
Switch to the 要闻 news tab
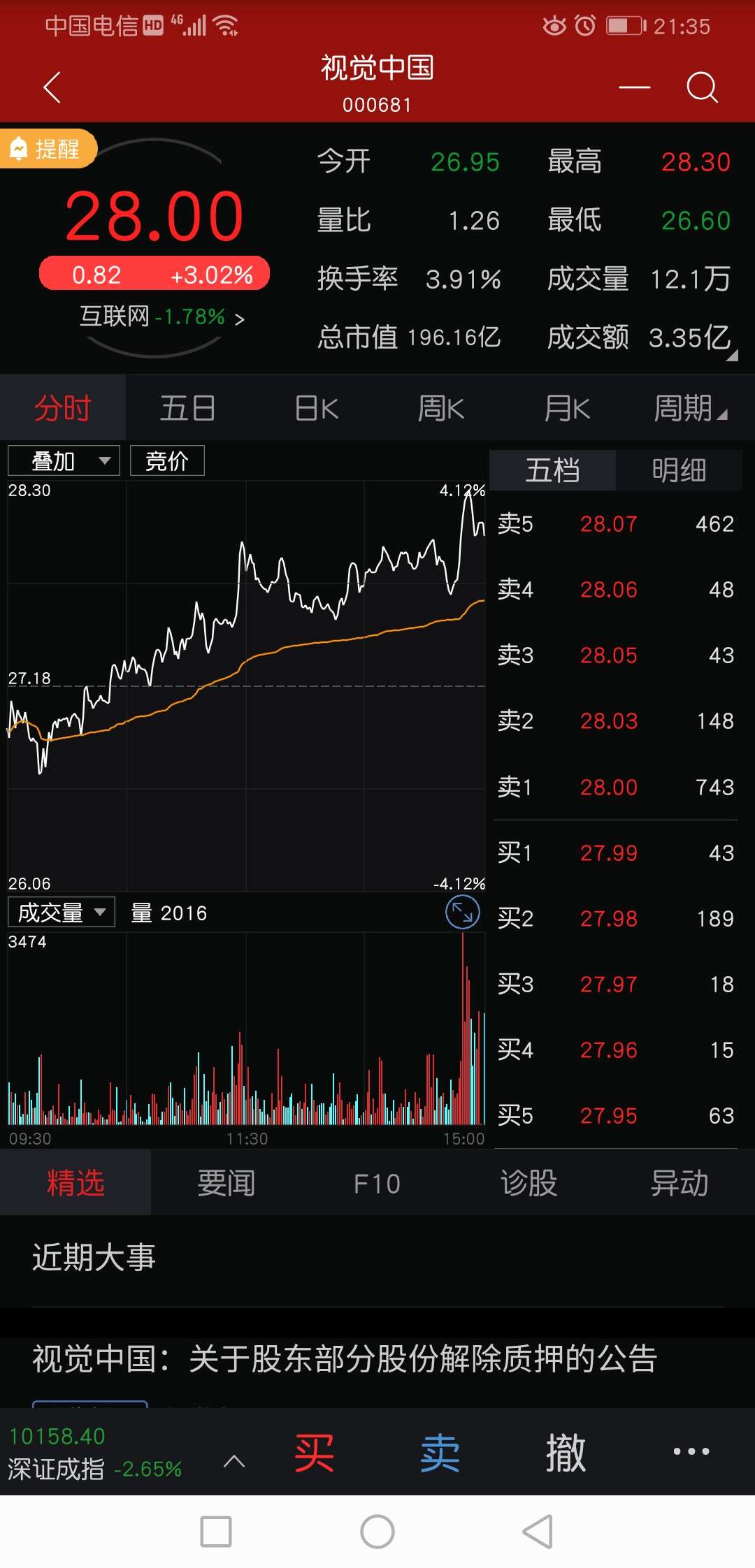point(226,1184)
